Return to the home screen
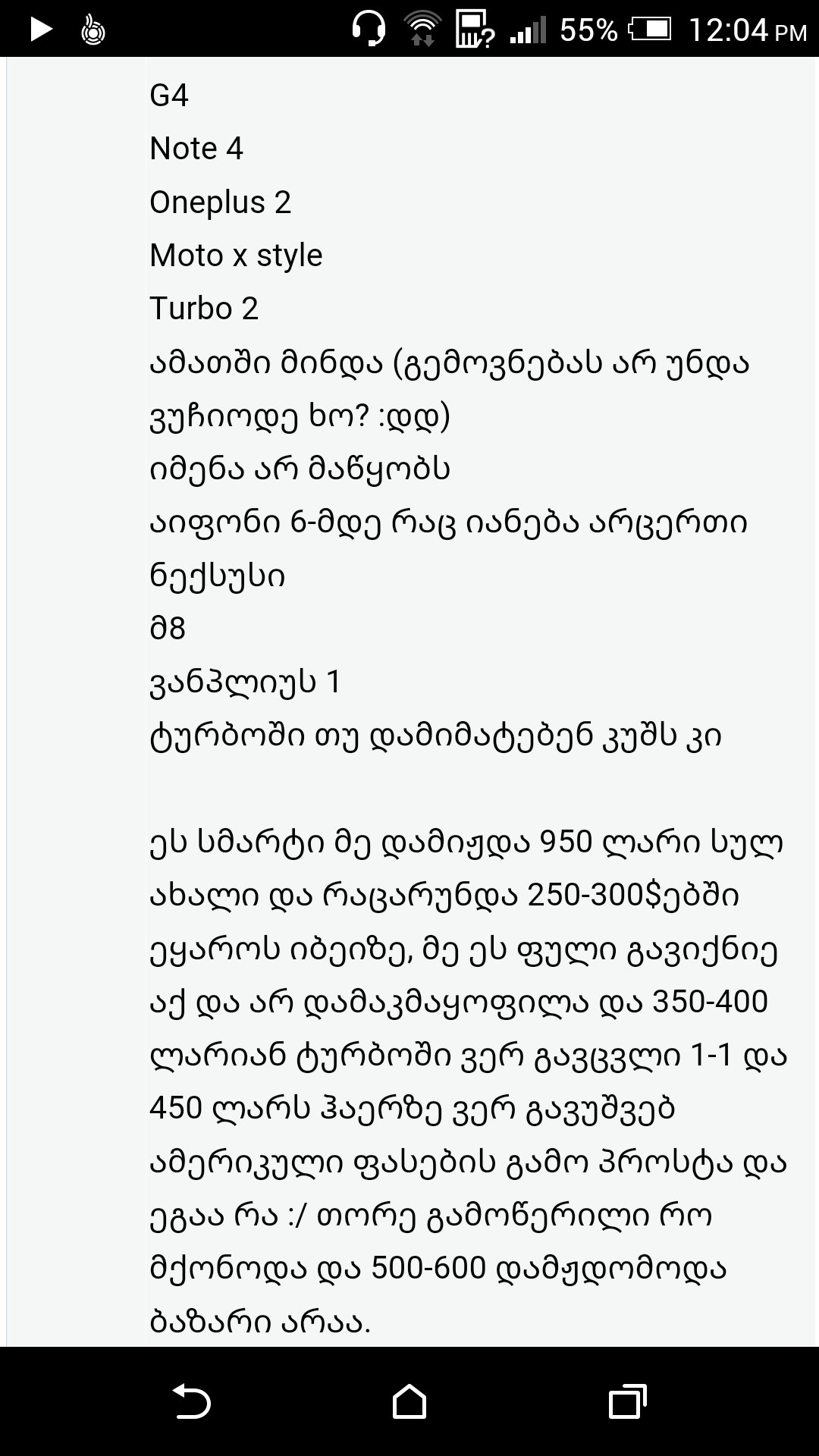 click(409, 1400)
